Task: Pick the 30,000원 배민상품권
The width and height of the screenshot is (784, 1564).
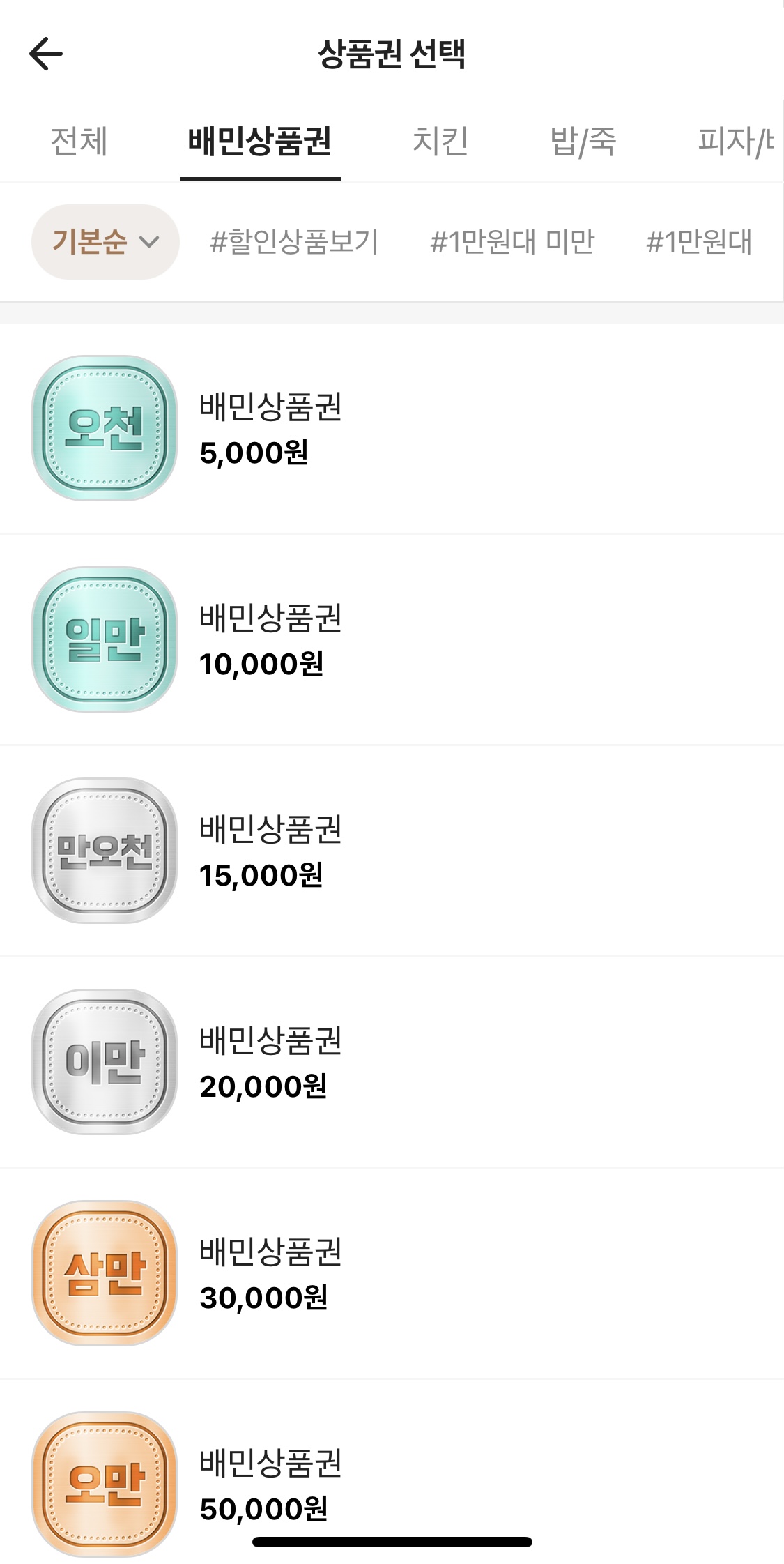Action: pos(392,1273)
